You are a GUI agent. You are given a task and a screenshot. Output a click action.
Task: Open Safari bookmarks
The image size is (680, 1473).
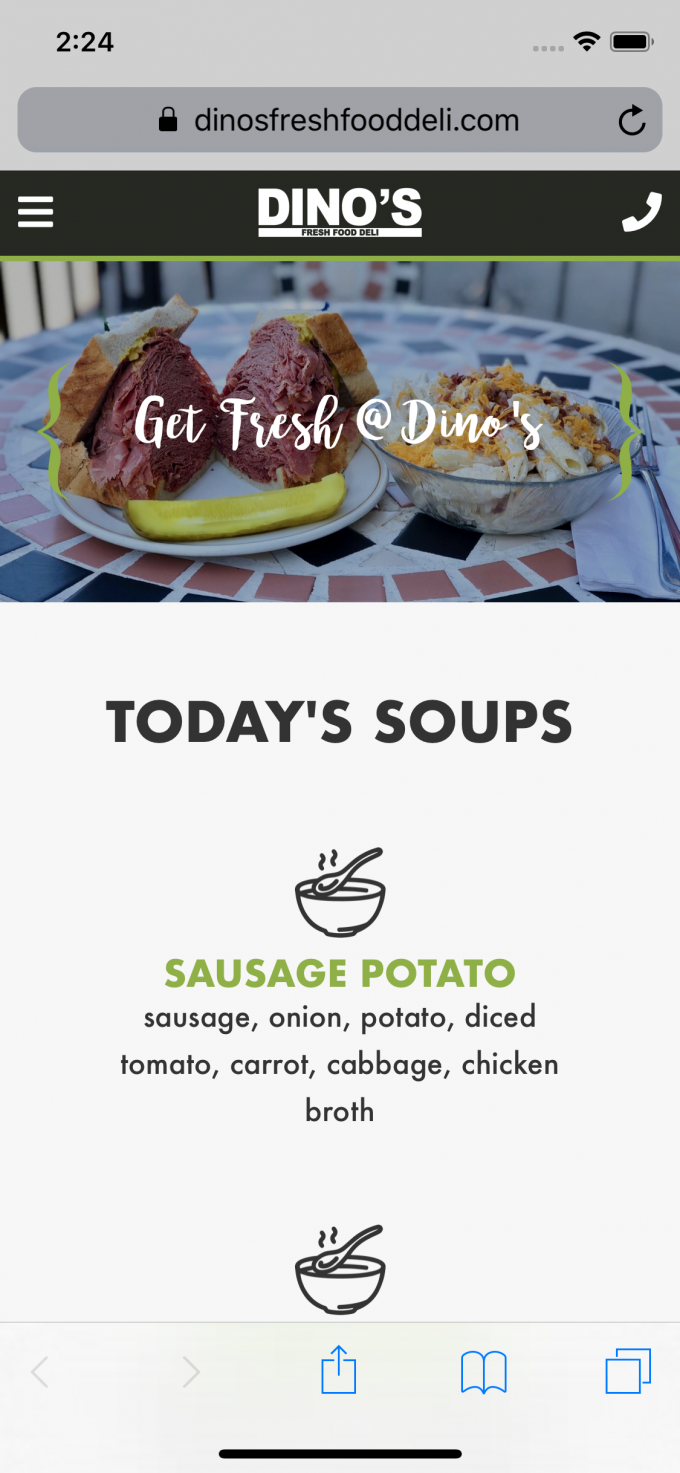484,1371
